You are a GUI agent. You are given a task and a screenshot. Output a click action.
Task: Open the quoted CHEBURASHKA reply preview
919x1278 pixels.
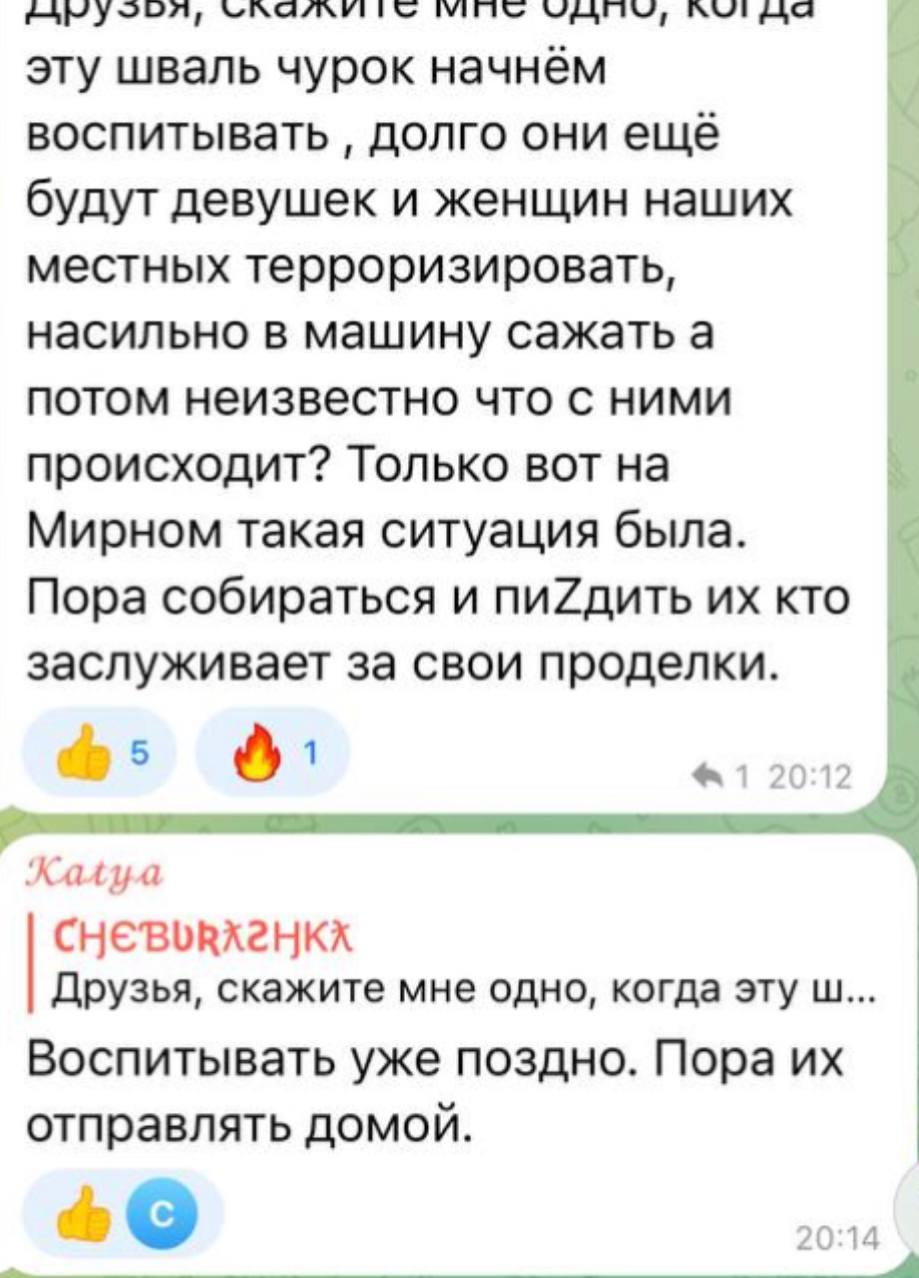[450, 965]
